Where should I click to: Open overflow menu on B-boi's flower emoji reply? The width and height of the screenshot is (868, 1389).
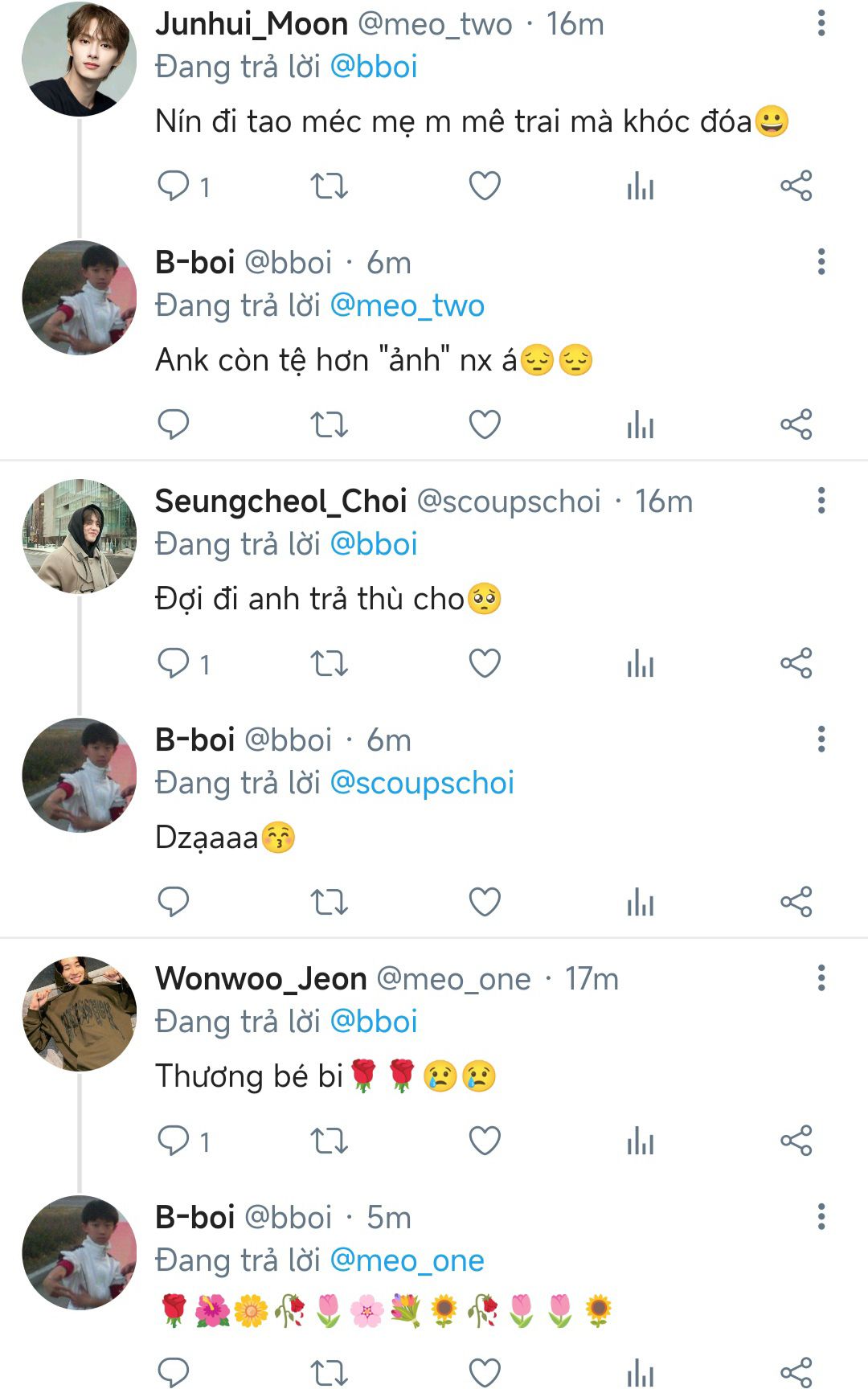[x=821, y=1217]
